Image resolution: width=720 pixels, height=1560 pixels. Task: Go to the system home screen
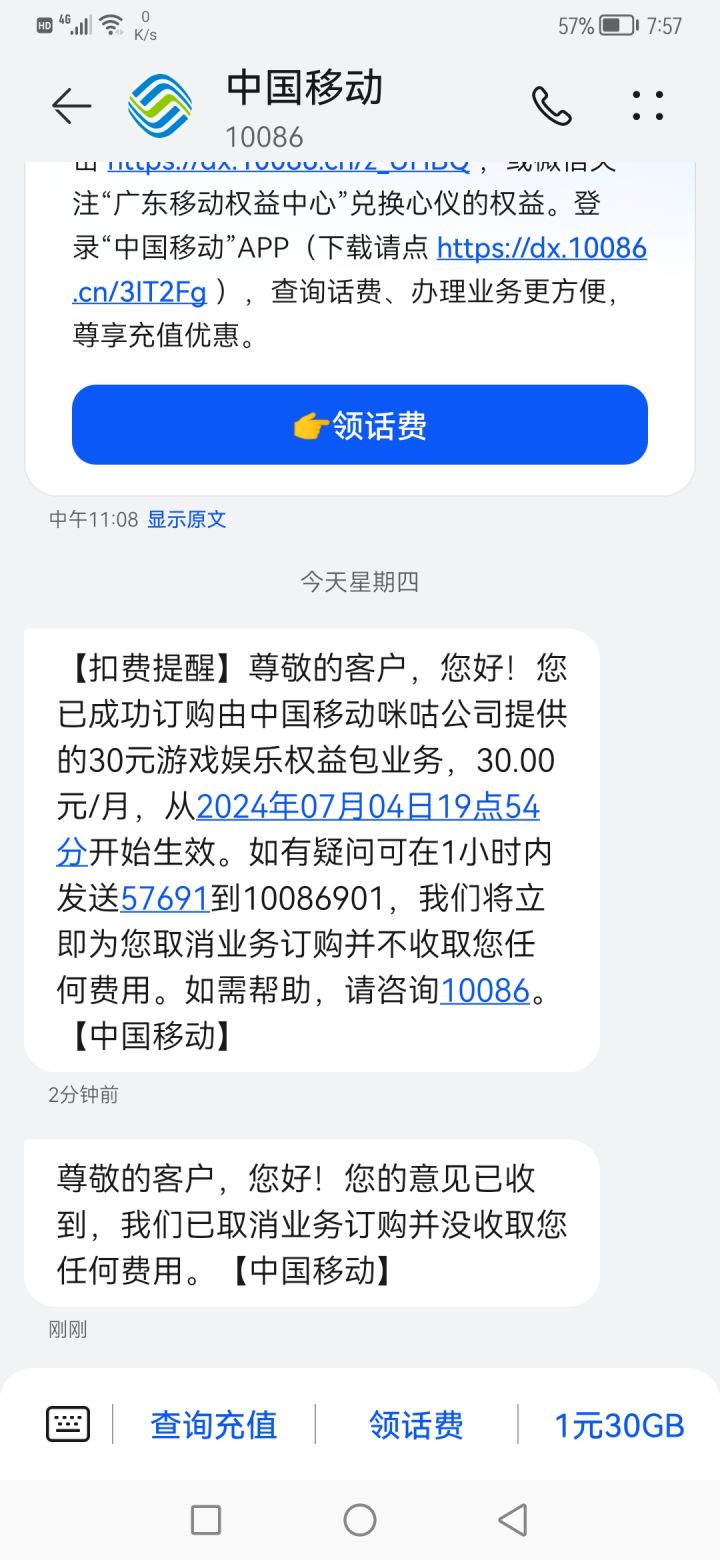pos(360,1520)
